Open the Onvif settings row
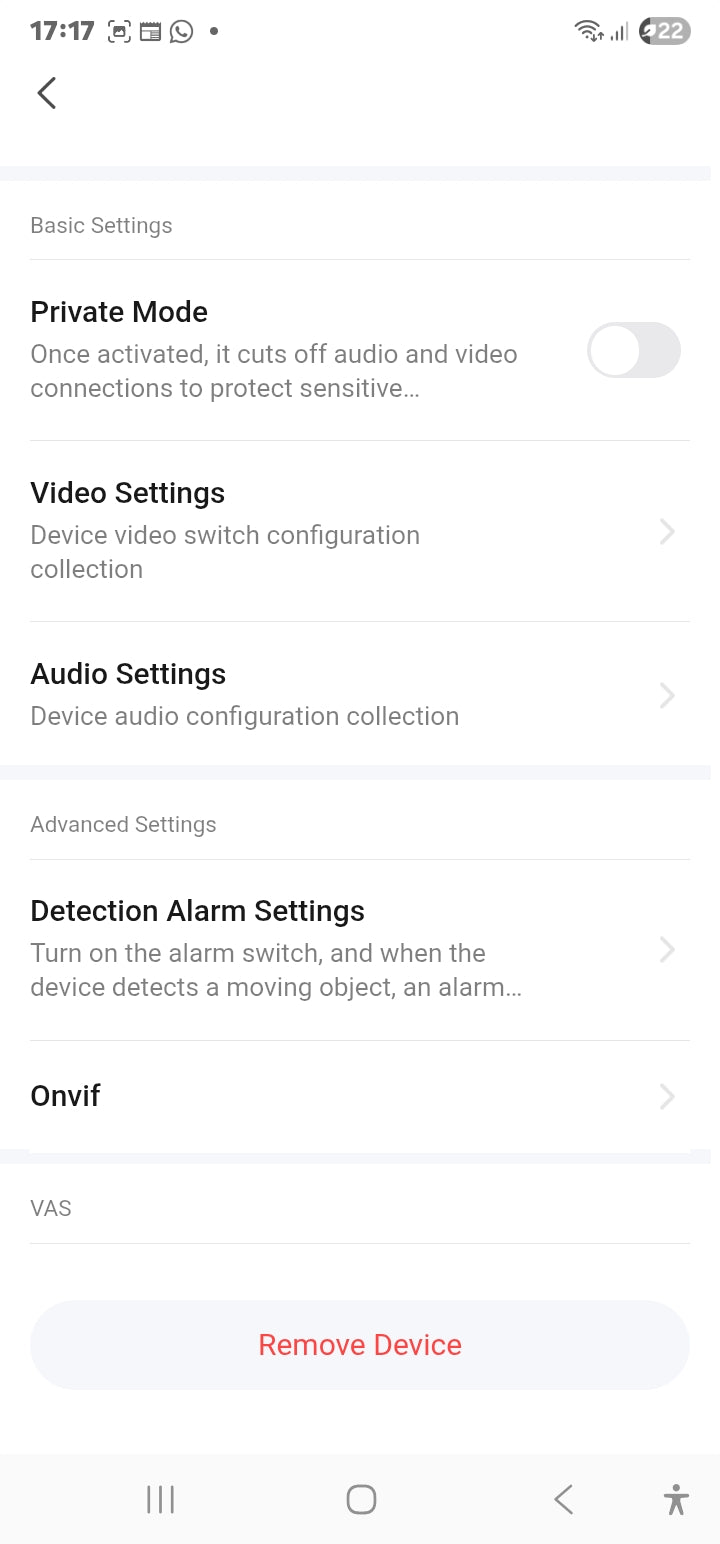 click(x=360, y=1096)
